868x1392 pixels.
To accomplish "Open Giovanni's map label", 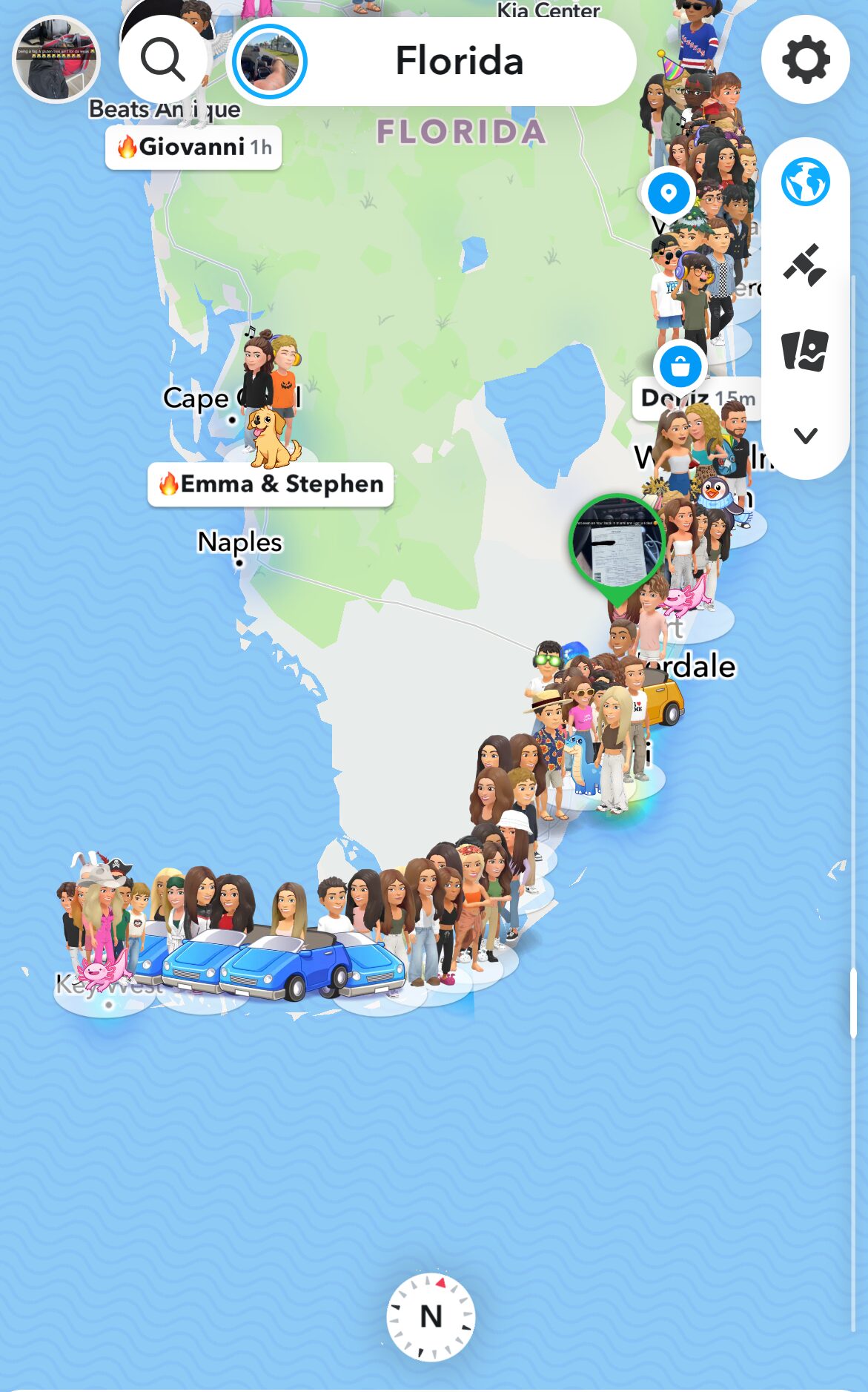I will pos(194,147).
